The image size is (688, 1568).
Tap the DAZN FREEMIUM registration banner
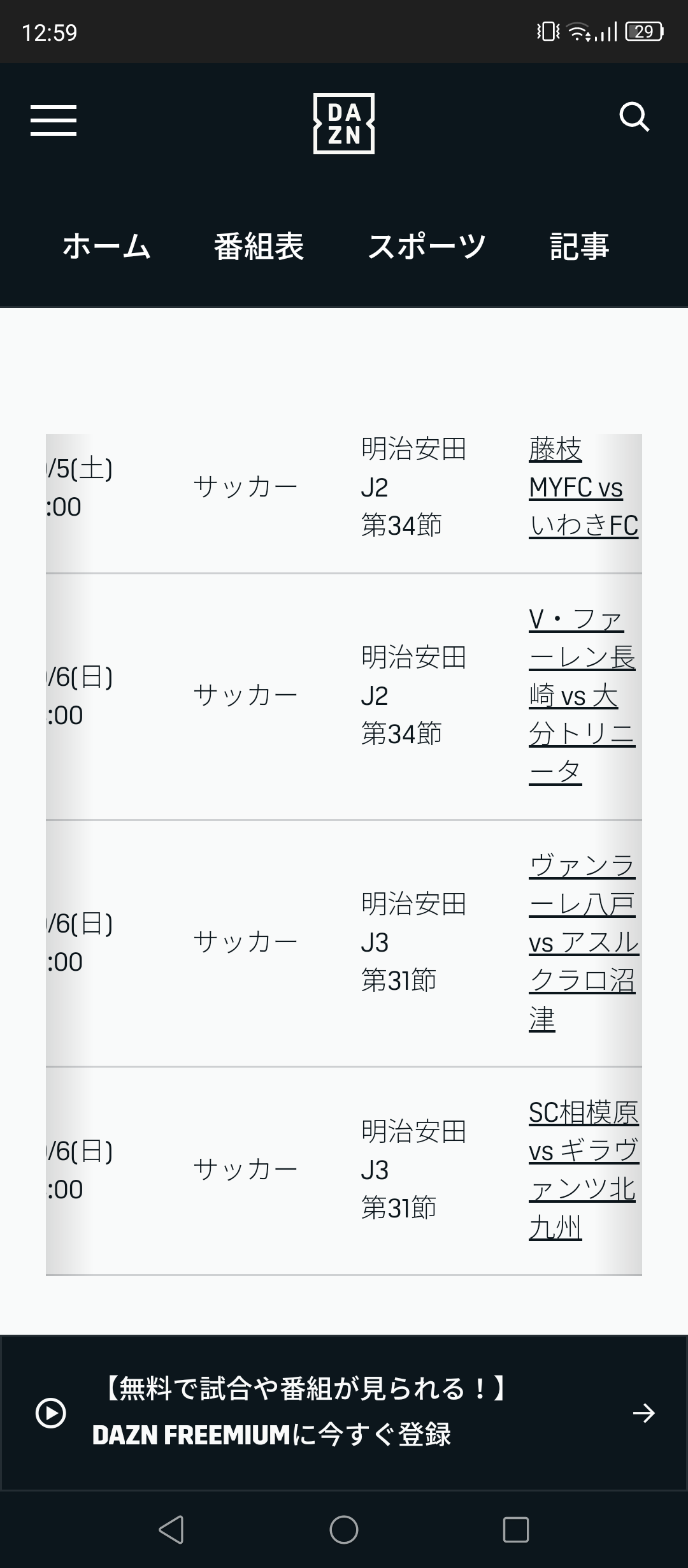point(344,1413)
